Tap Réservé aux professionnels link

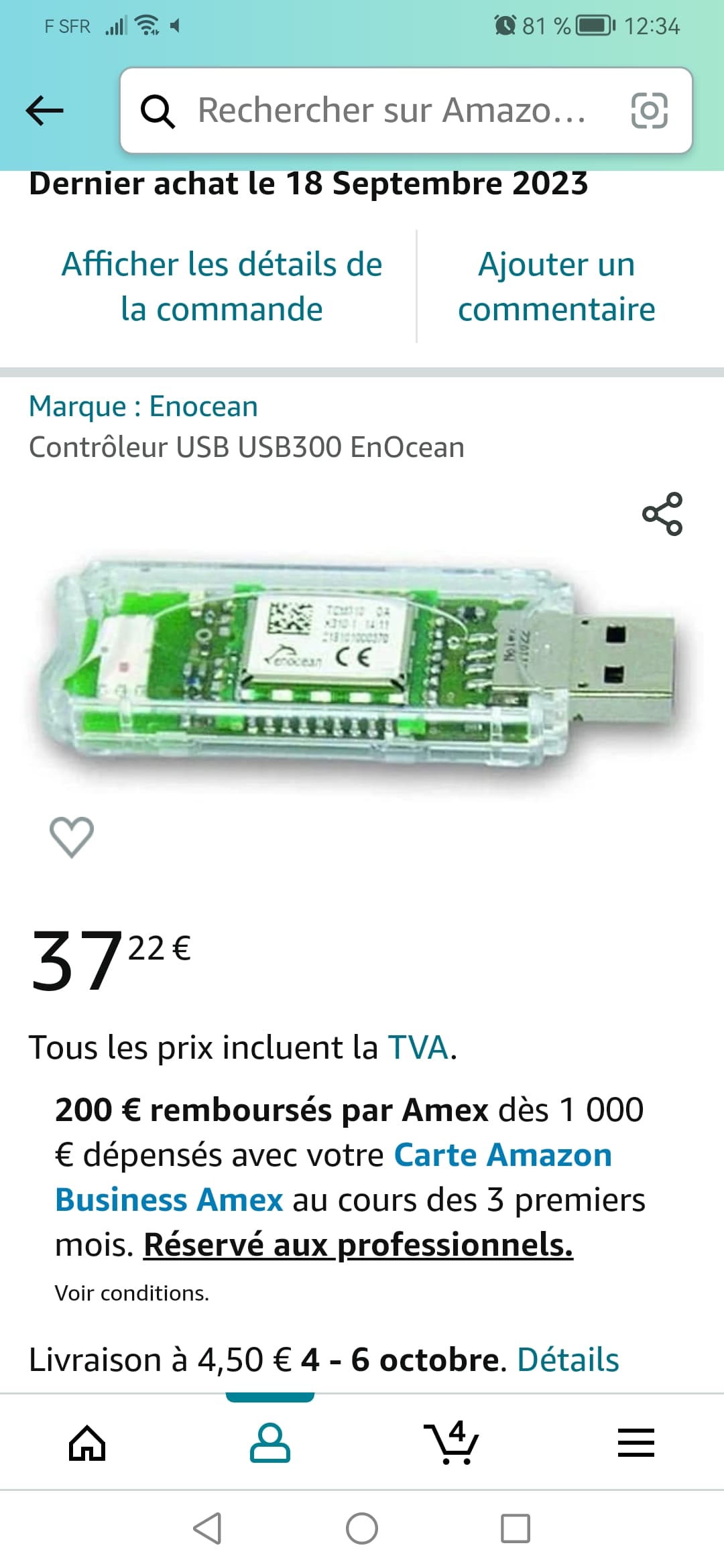(x=358, y=1245)
